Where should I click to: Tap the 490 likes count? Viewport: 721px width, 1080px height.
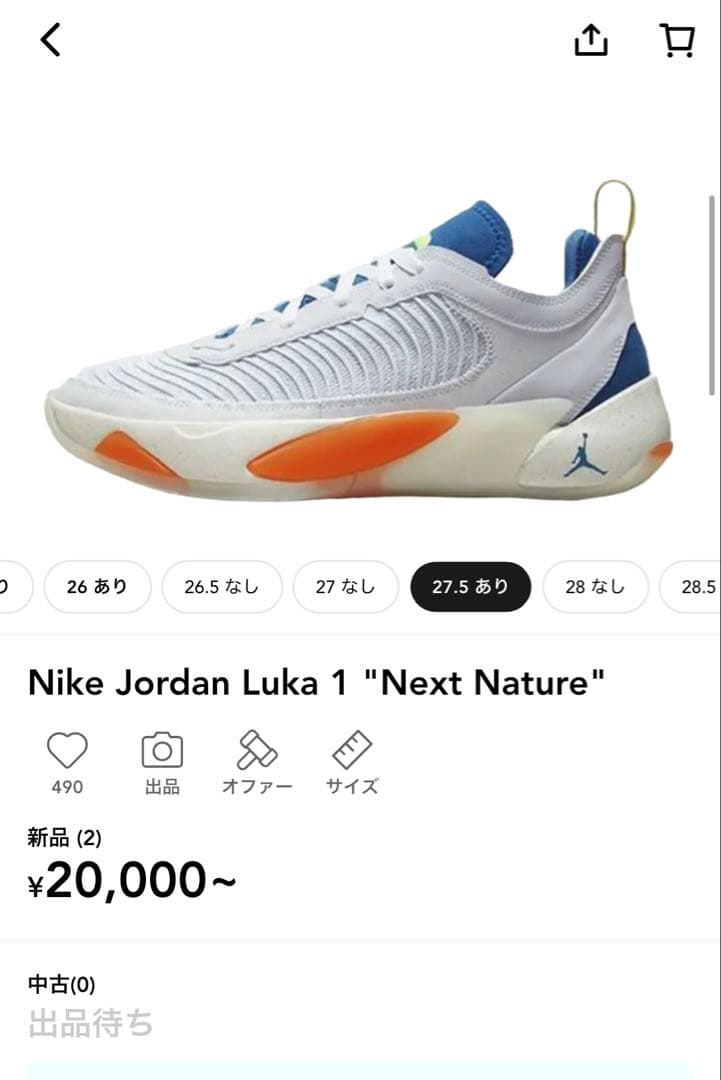click(x=66, y=787)
